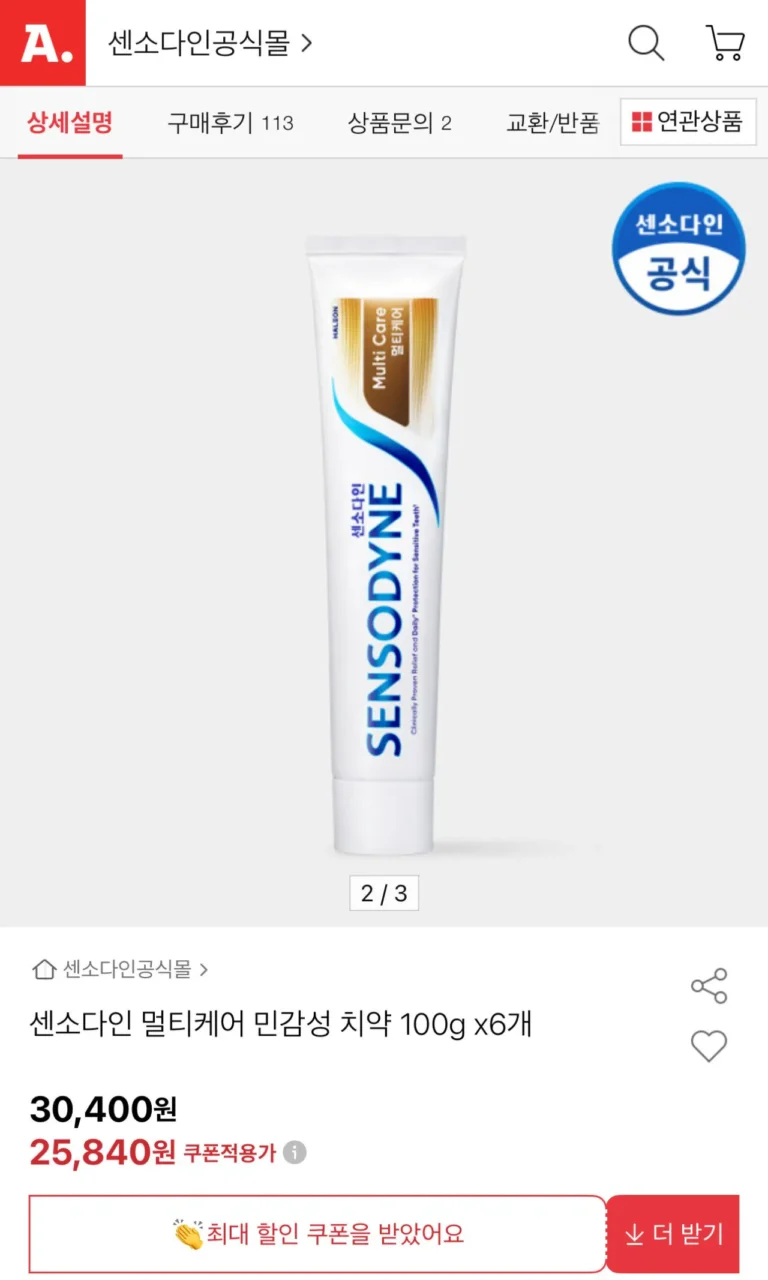This screenshot has height=1280, width=768.
Task: Switch to 교환/반품 tab
Action: (x=553, y=123)
